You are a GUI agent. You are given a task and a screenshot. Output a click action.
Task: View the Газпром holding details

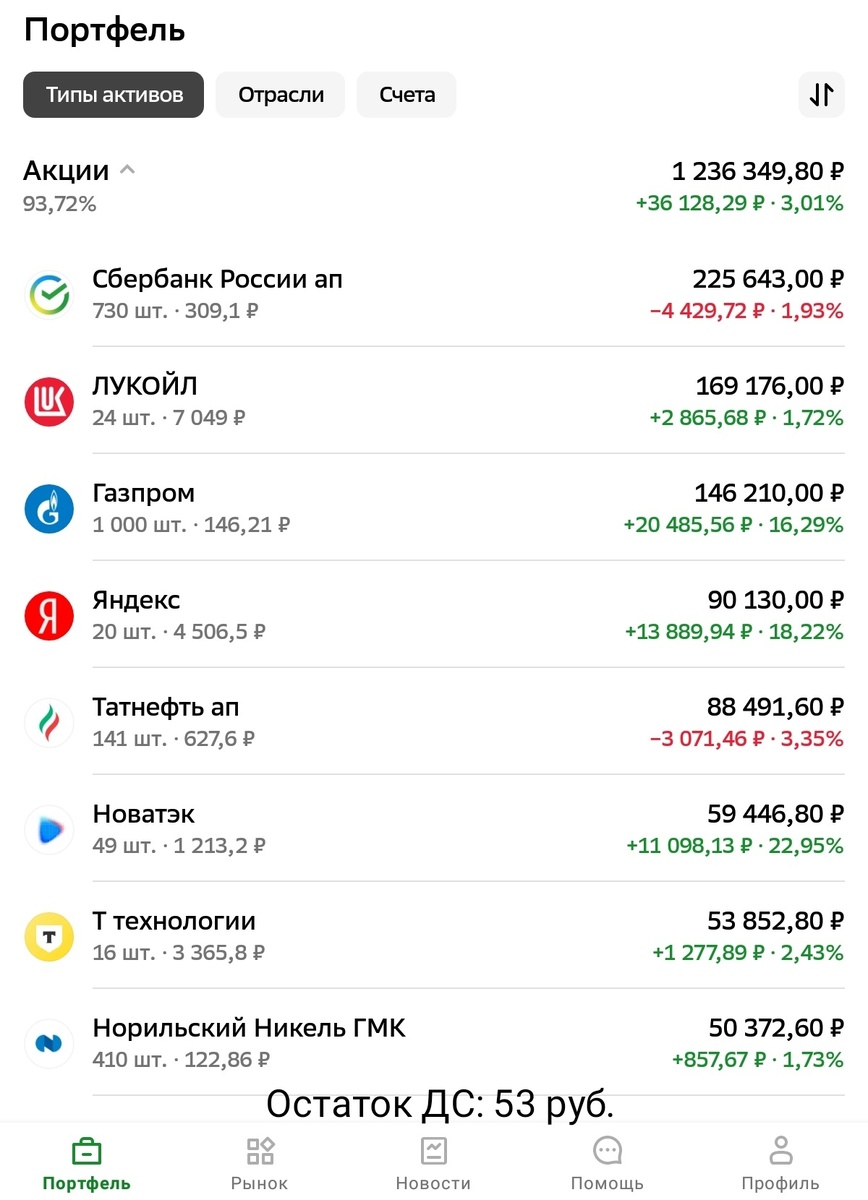tap(434, 508)
